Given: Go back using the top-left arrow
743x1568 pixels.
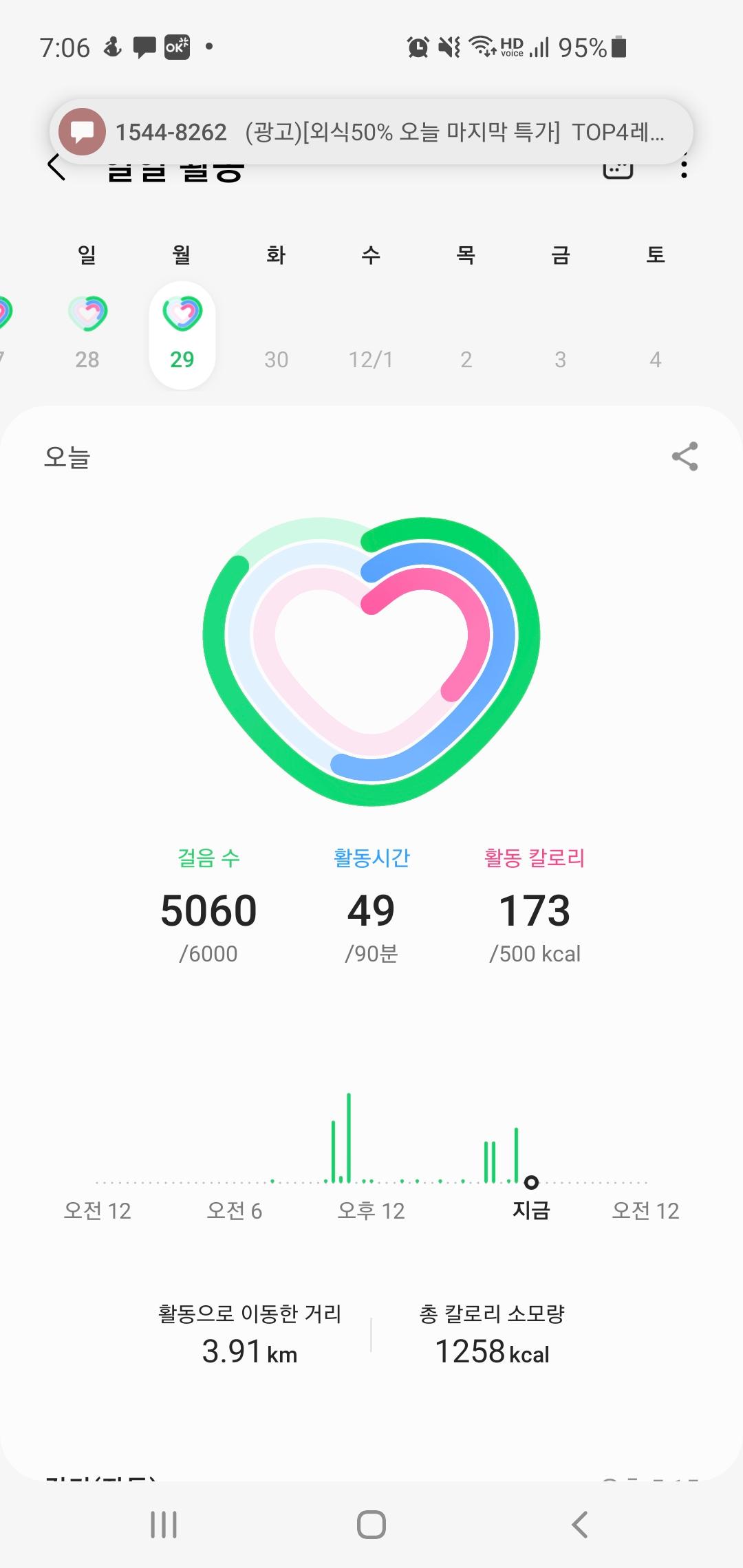Looking at the screenshot, I should 56,167.
